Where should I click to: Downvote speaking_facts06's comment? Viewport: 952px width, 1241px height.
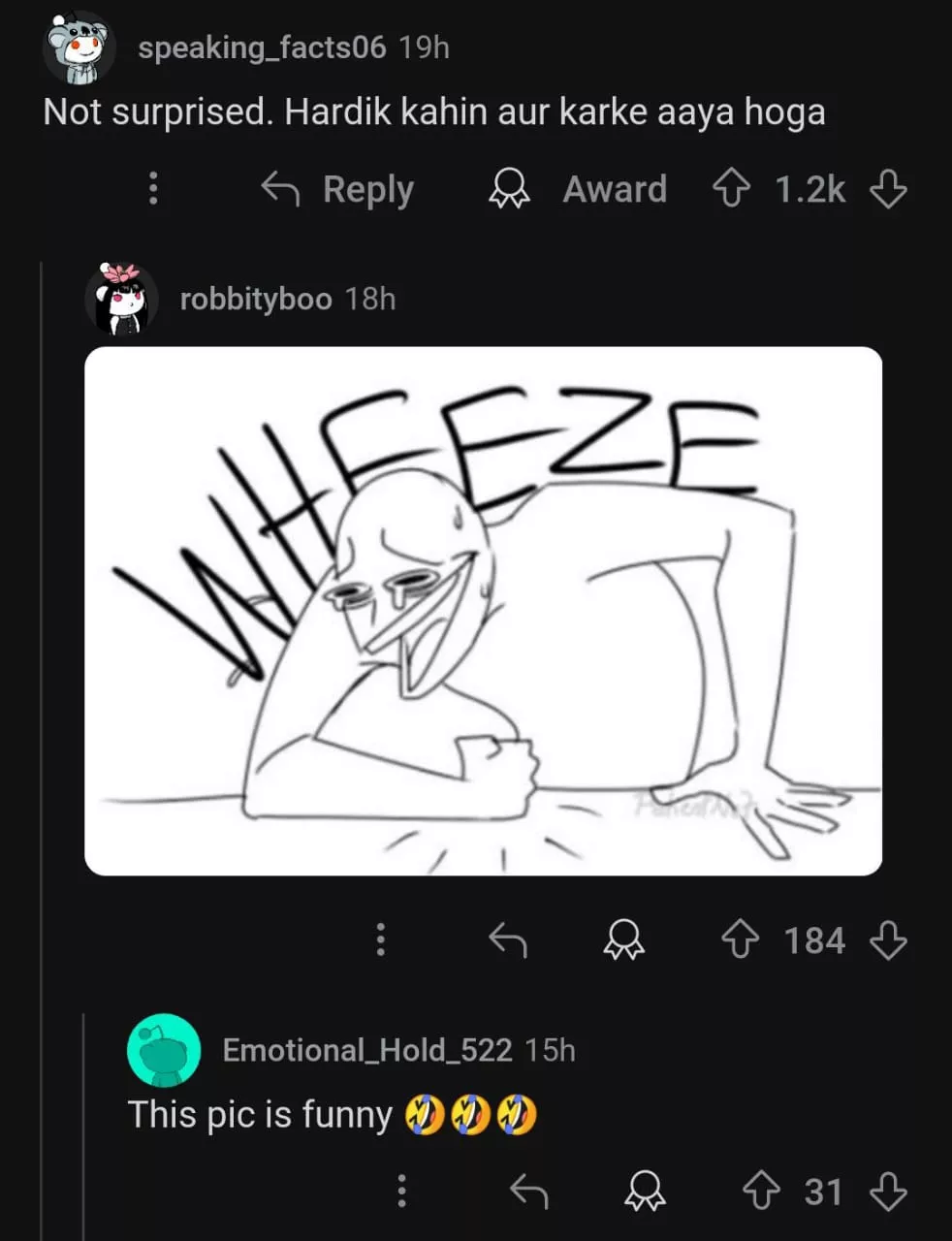pyautogui.click(x=887, y=189)
